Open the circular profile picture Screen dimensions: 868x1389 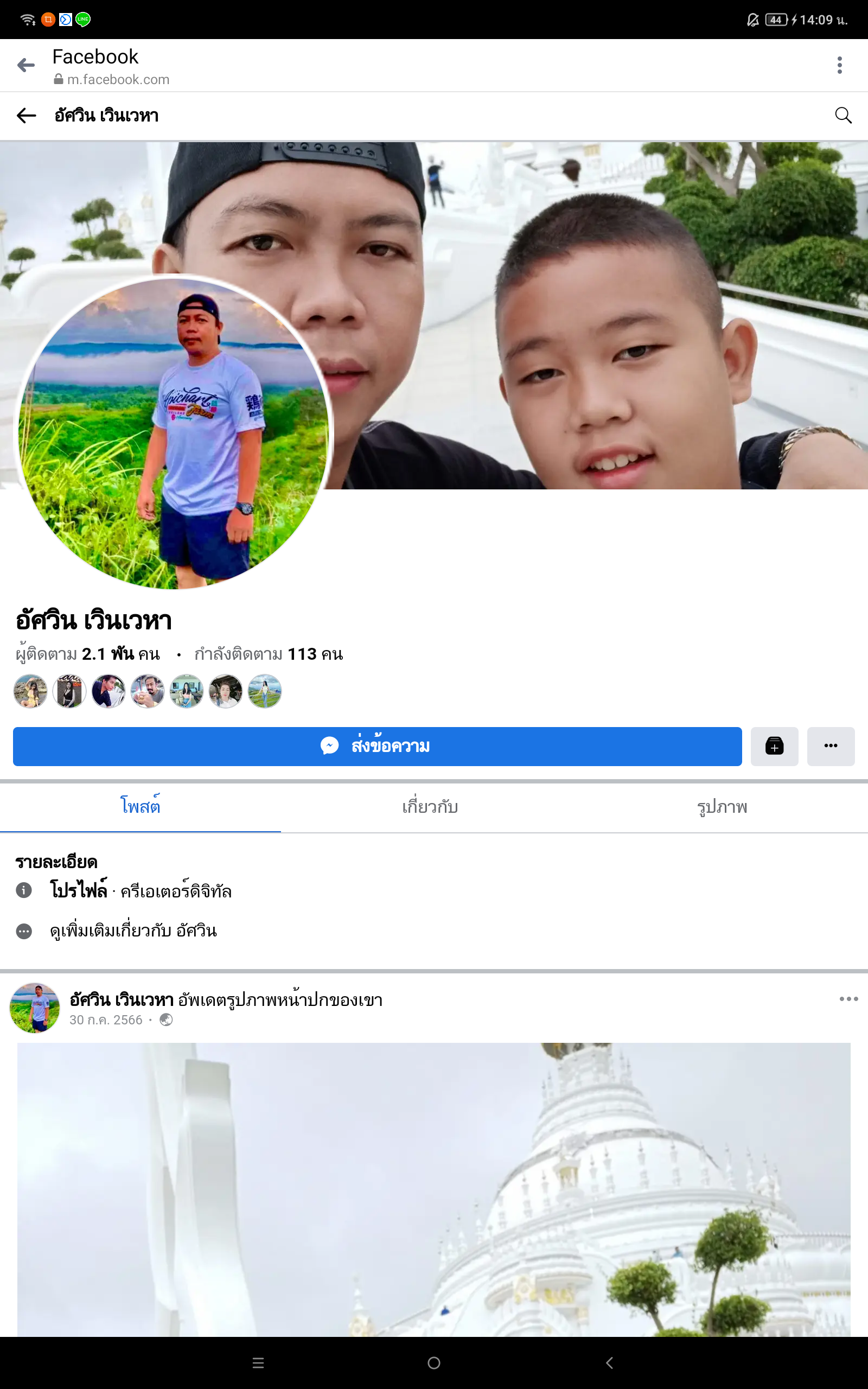pos(173,433)
